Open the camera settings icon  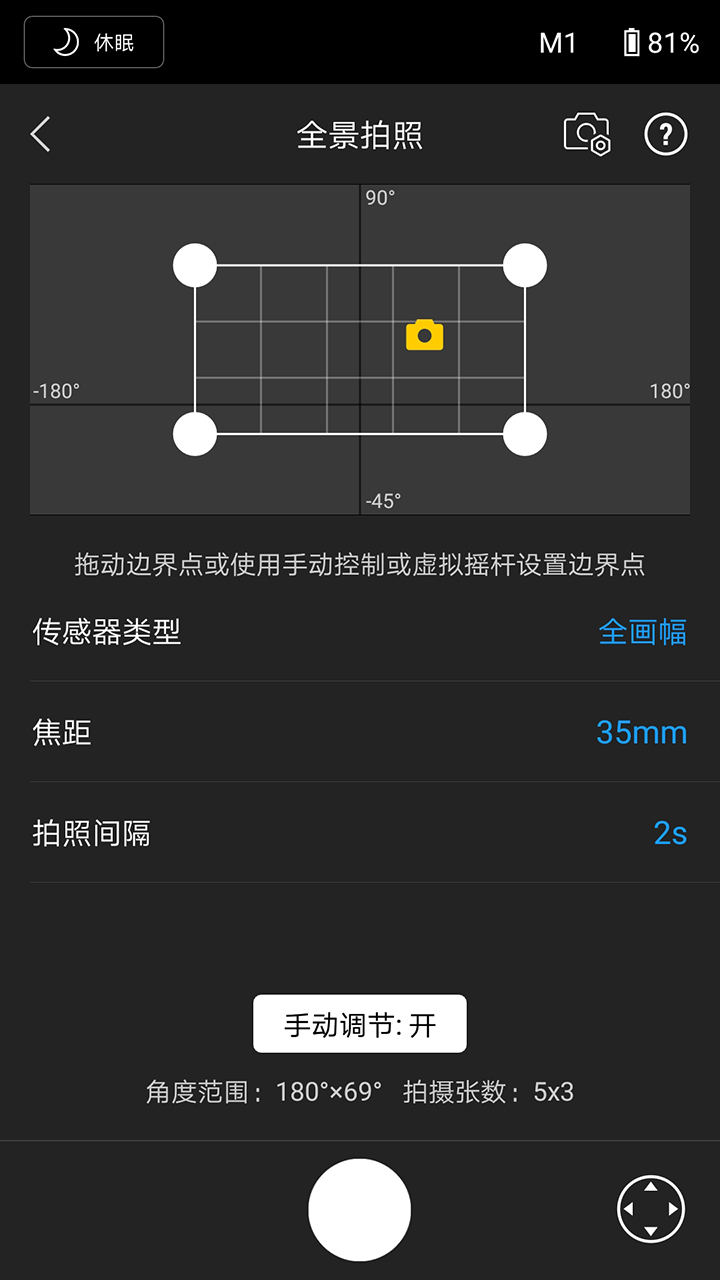click(x=586, y=133)
